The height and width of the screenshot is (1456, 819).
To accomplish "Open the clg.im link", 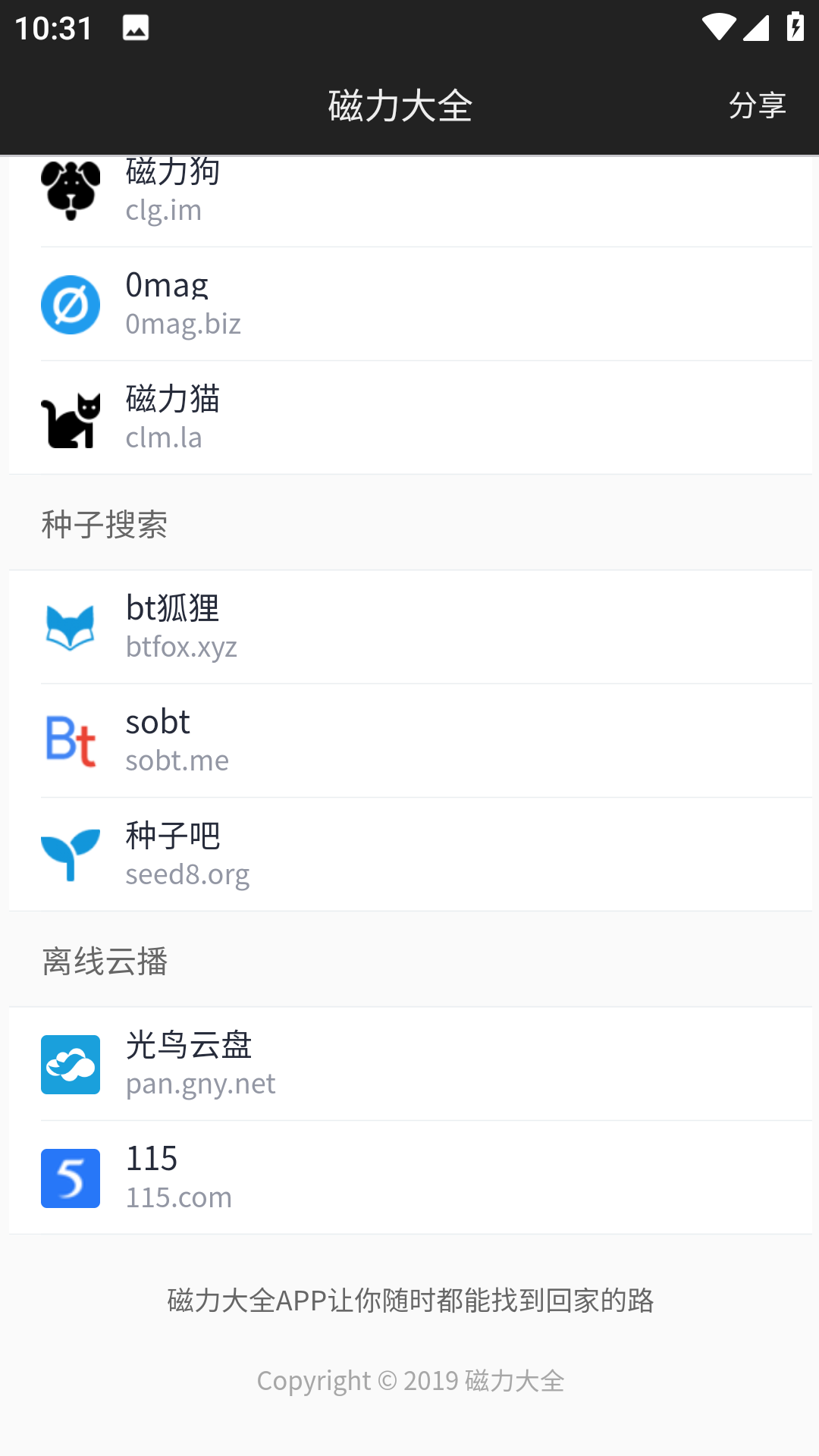I will (x=163, y=210).
